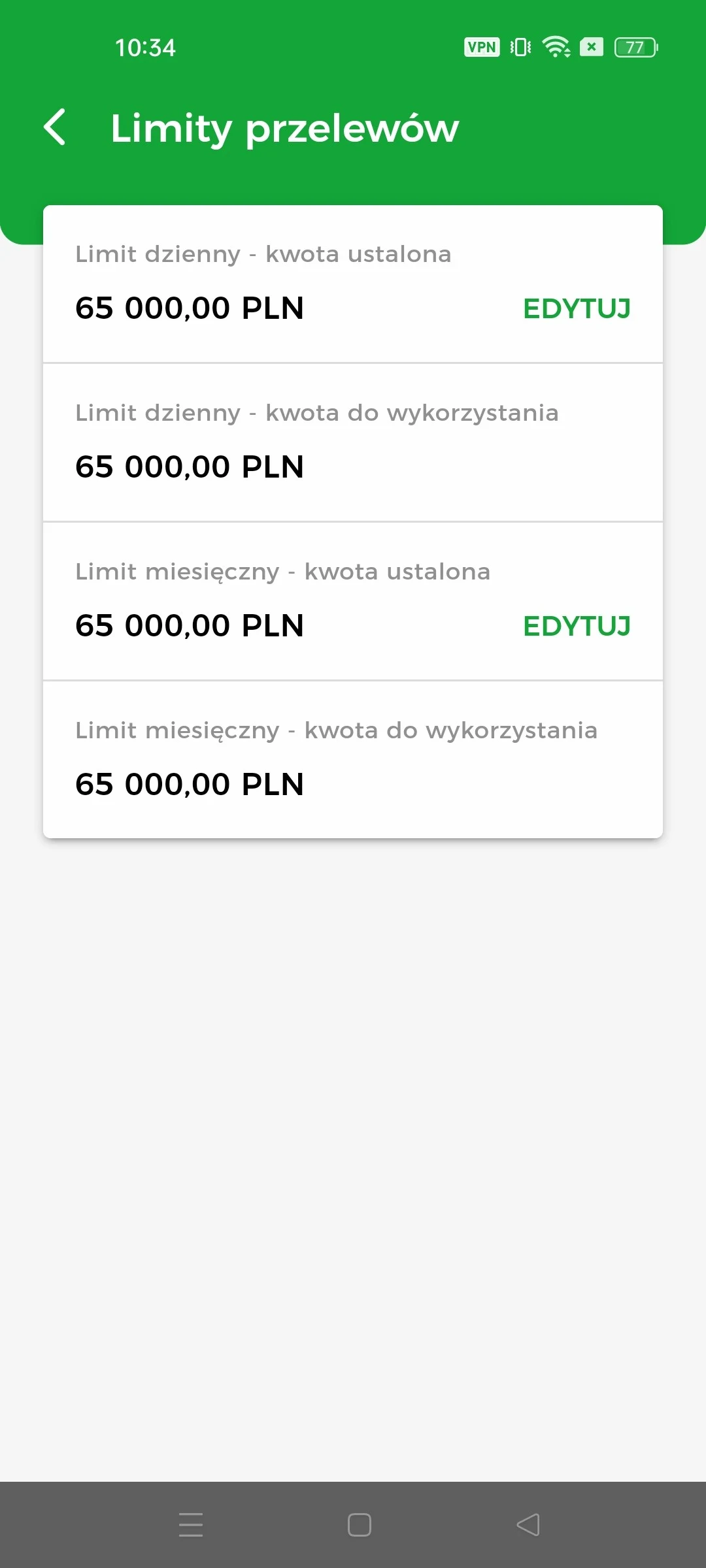
Task: Edit the daily limit (Limit dzienny) amount
Action: (x=576, y=309)
